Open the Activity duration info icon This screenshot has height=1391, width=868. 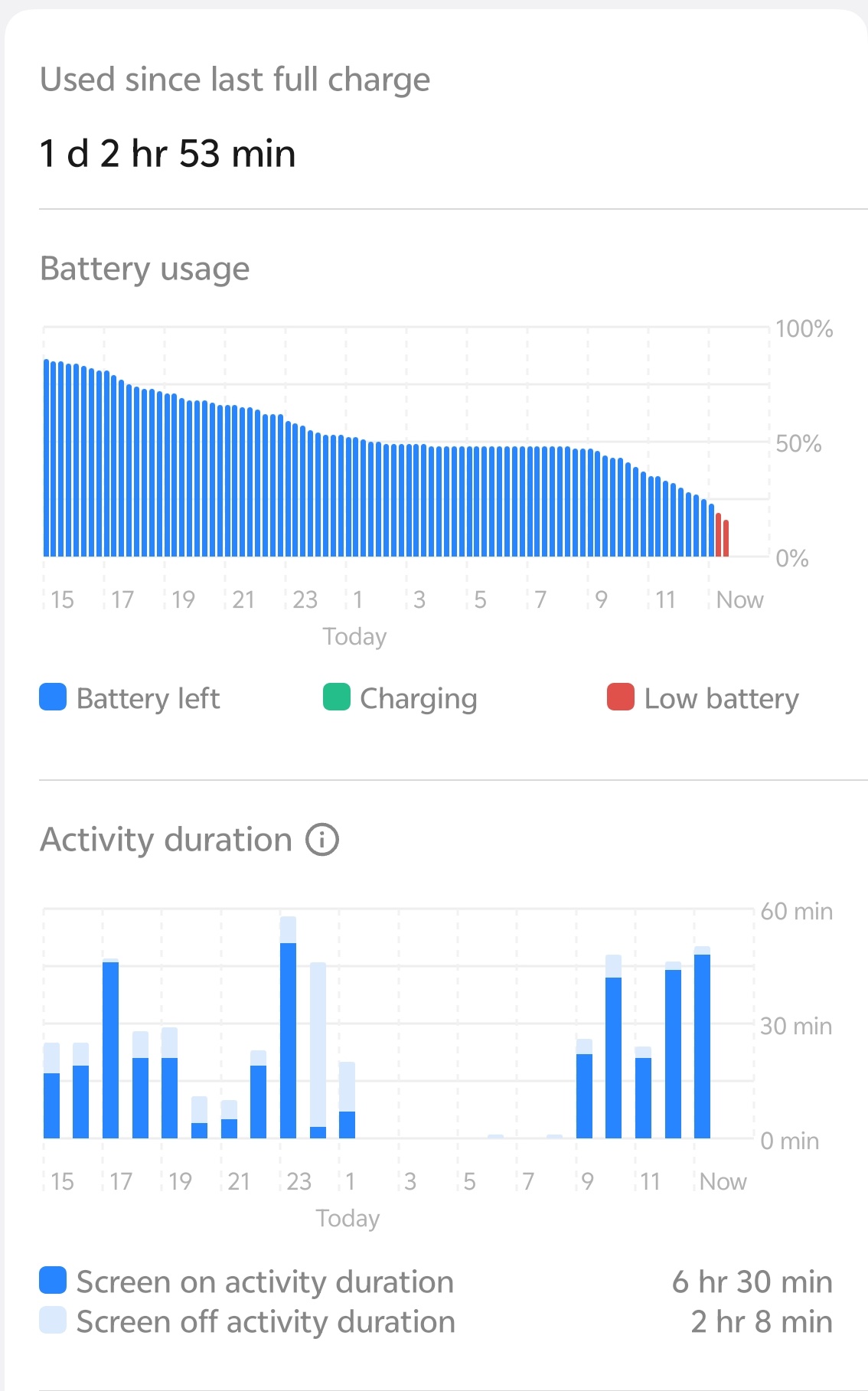(322, 840)
